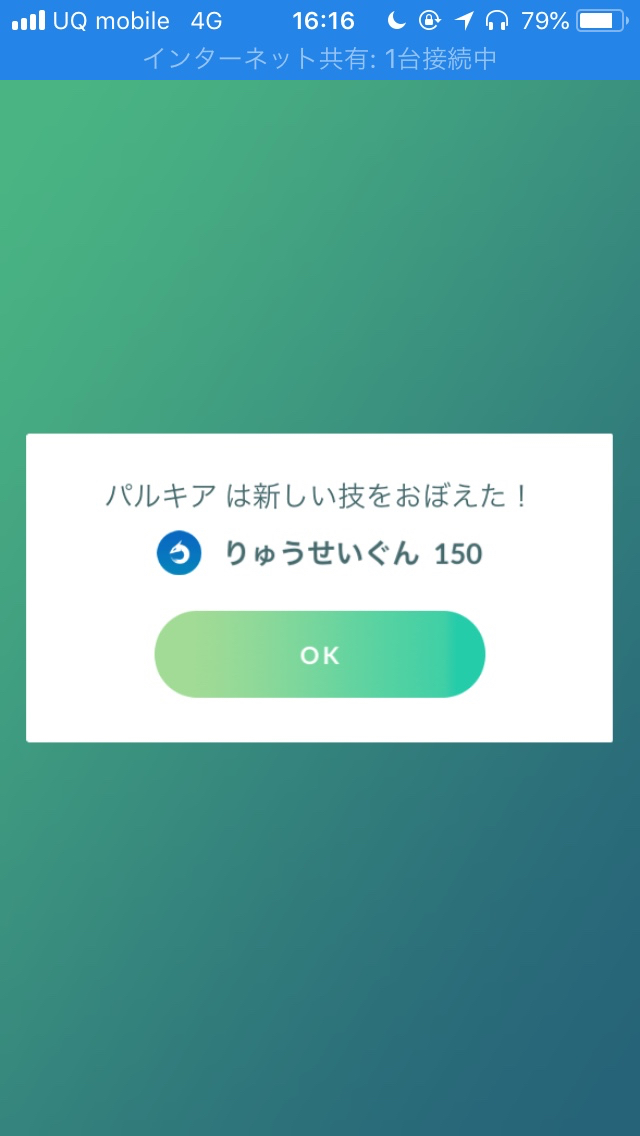Open the internet sharing status banner

319,59
